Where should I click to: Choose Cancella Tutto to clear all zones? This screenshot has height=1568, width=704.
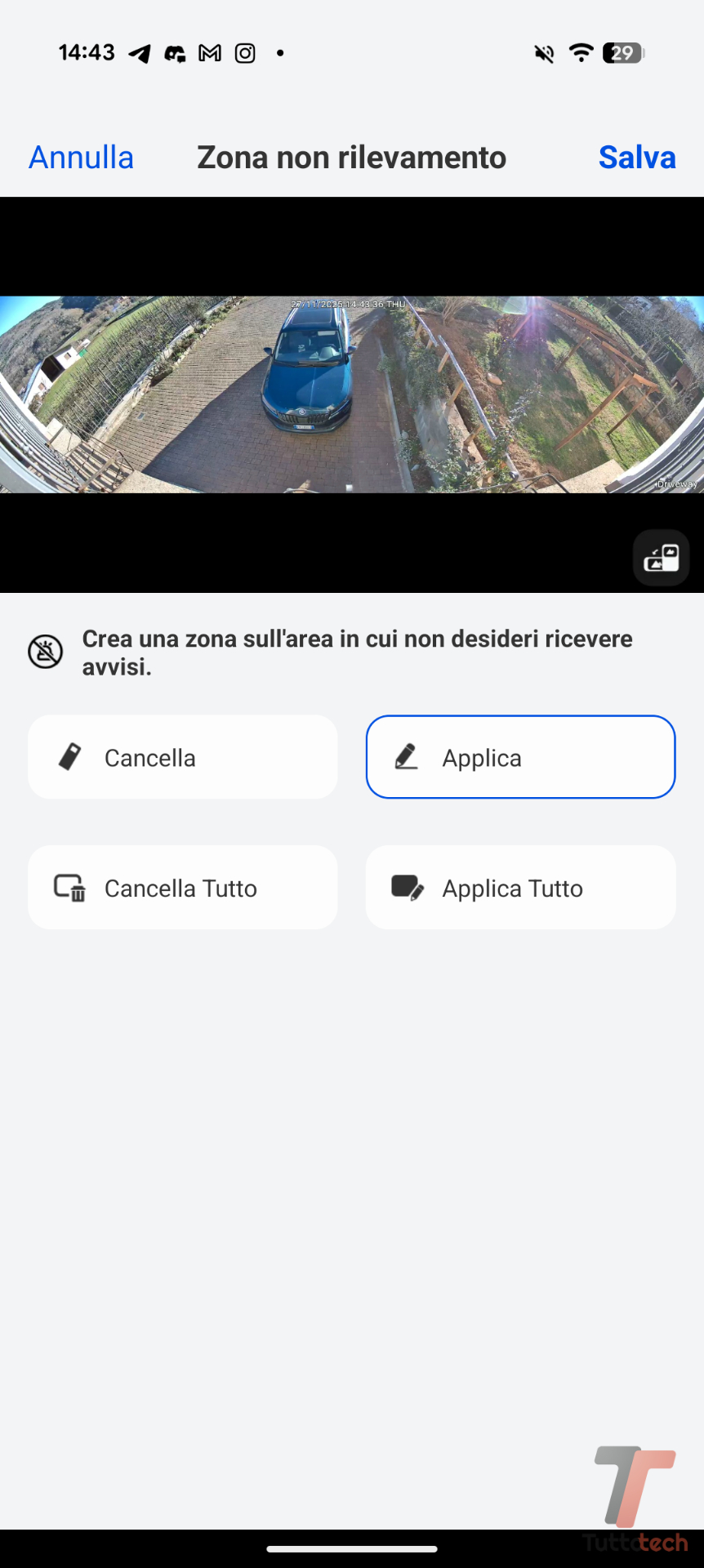182,888
